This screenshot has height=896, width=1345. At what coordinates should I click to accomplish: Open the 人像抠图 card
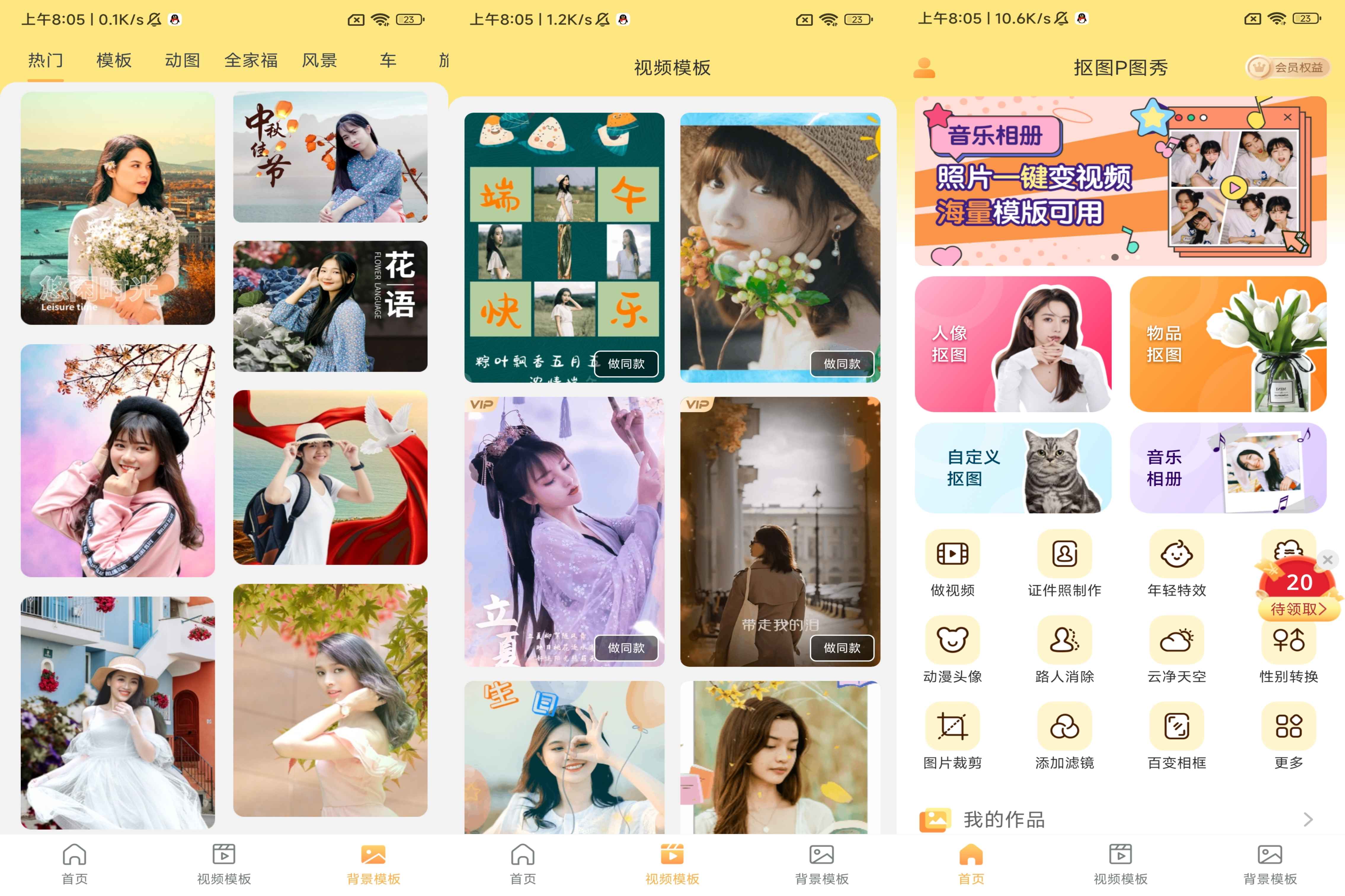[1012, 344]
